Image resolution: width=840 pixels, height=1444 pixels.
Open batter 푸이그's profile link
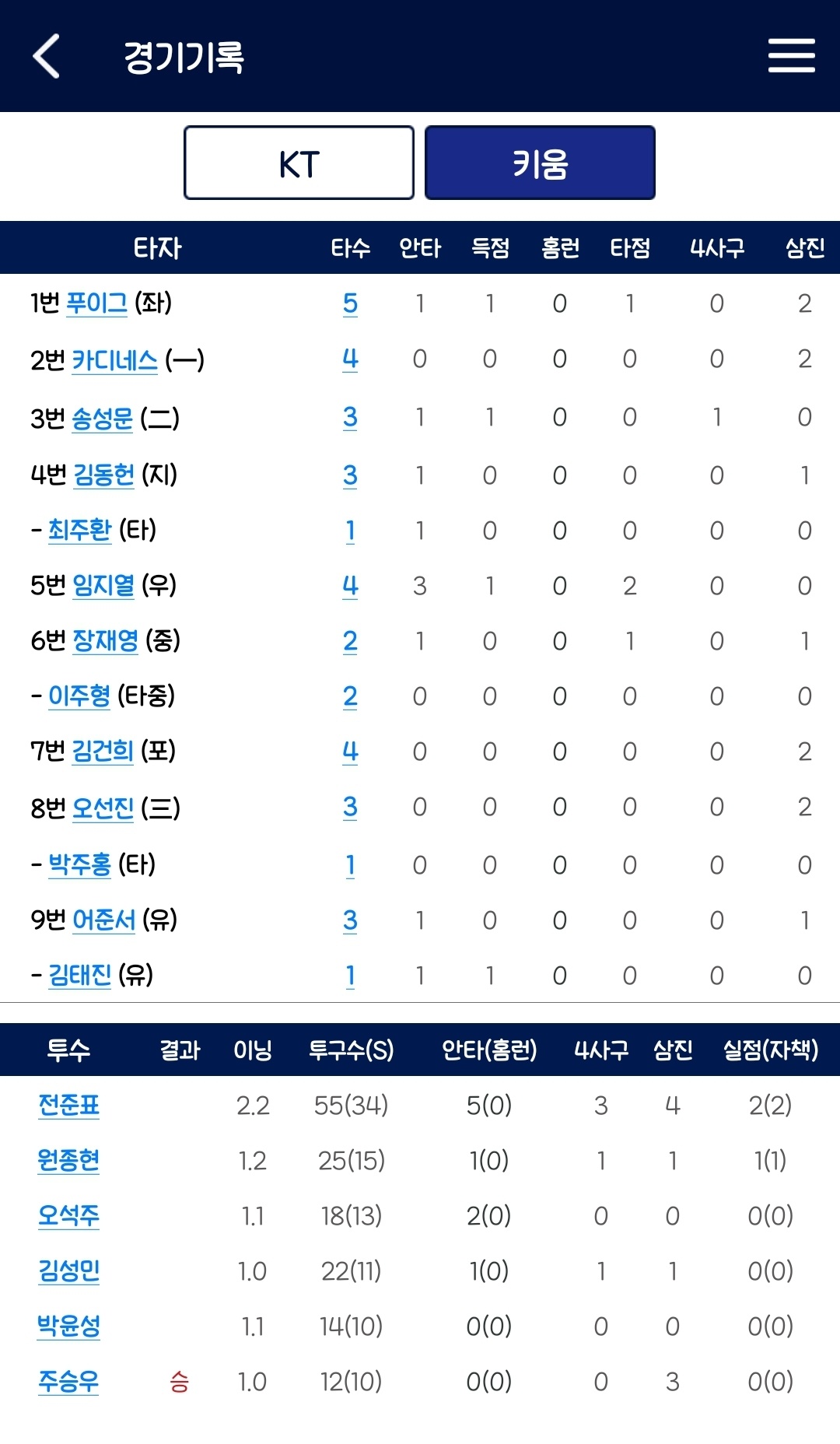[x=96, y=303]
